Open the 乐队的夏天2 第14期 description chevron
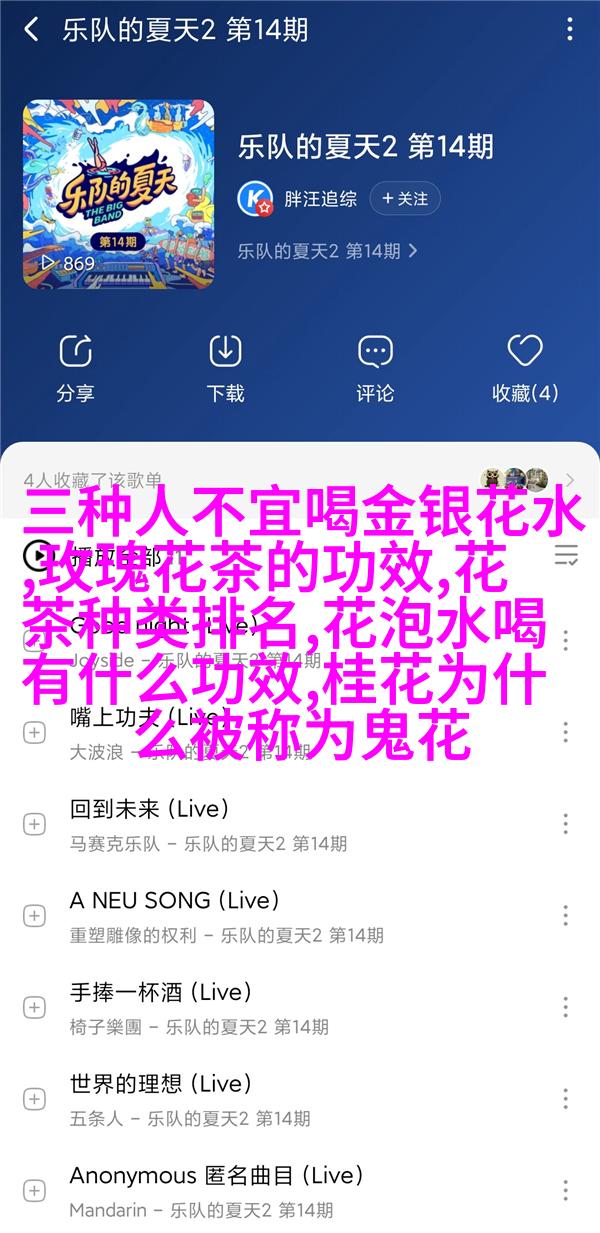The width and height of the screenshot is (600, 1233). tap(413, 252)
